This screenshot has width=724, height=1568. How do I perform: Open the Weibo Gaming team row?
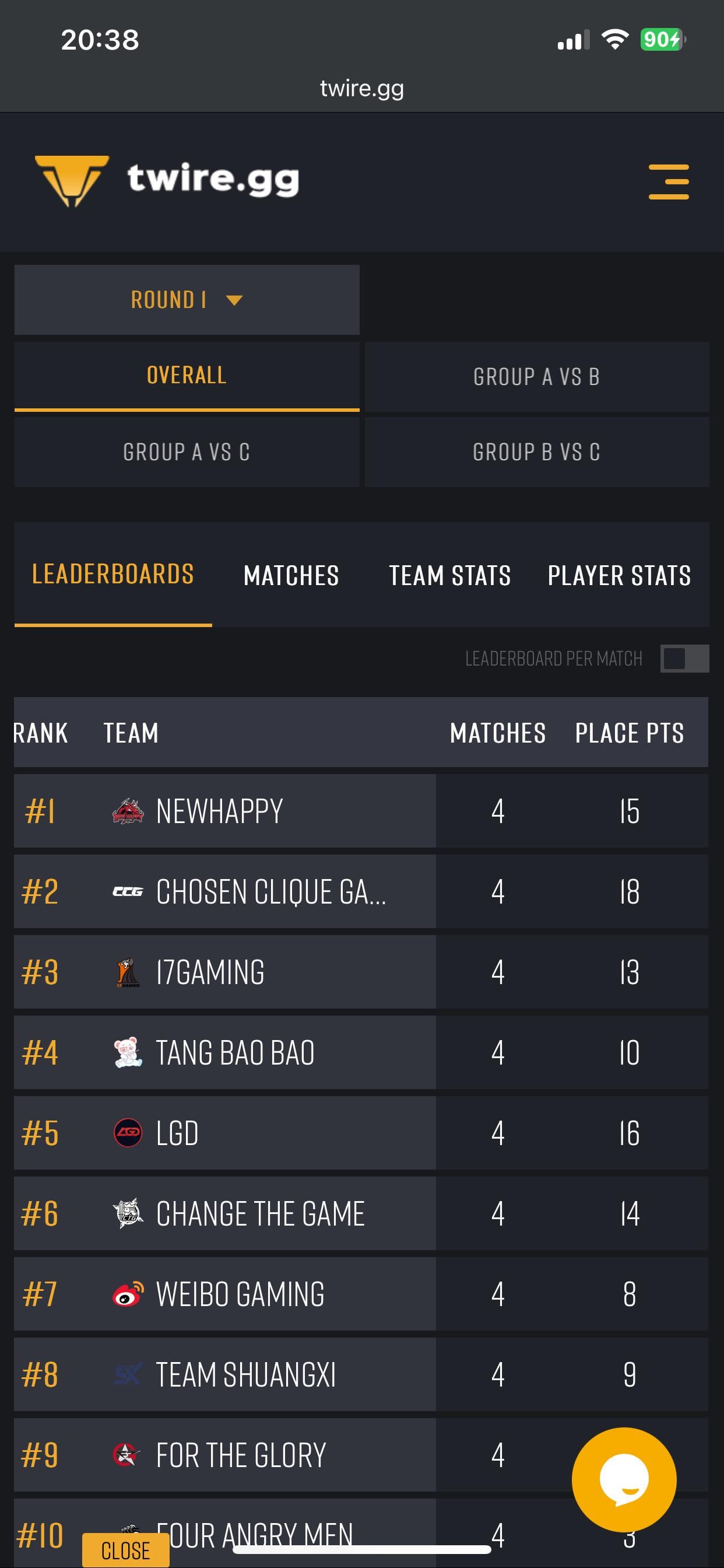tap(240, 1293)
